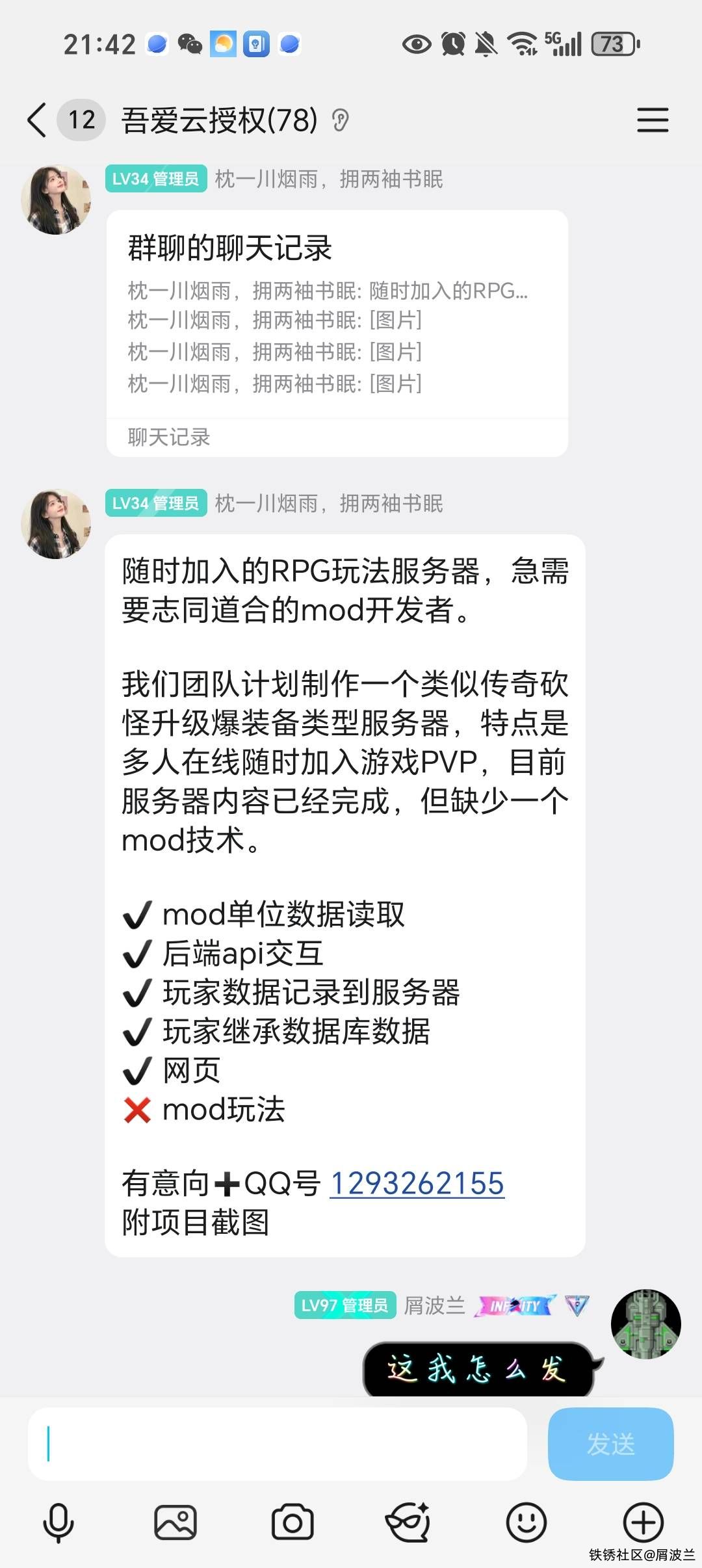Screen dimensions: 702x1568
Task: Start voice input with the microphone icon
Action: point(58,1522)
